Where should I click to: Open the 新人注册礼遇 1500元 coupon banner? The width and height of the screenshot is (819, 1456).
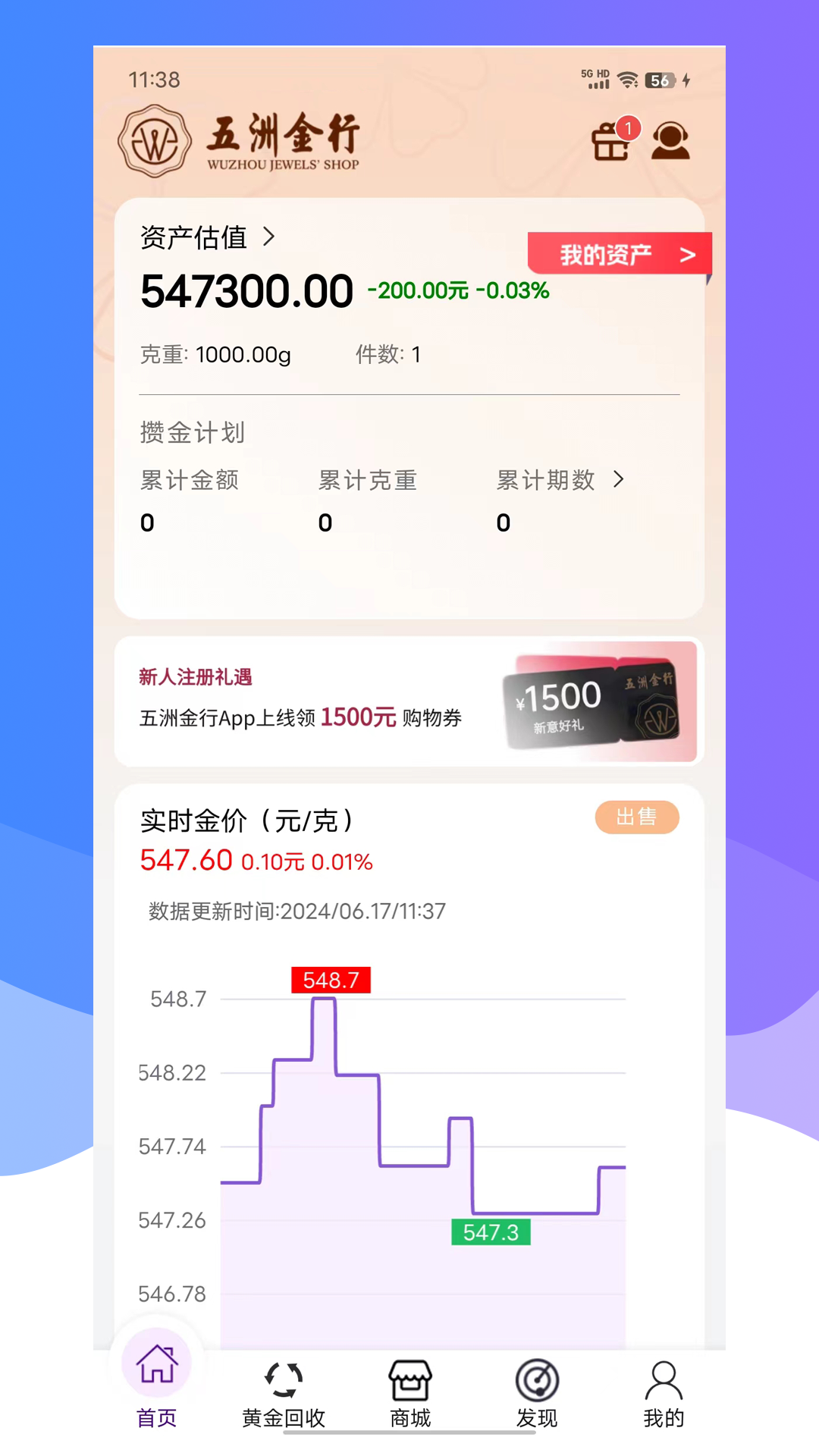[x=409, y=701]
